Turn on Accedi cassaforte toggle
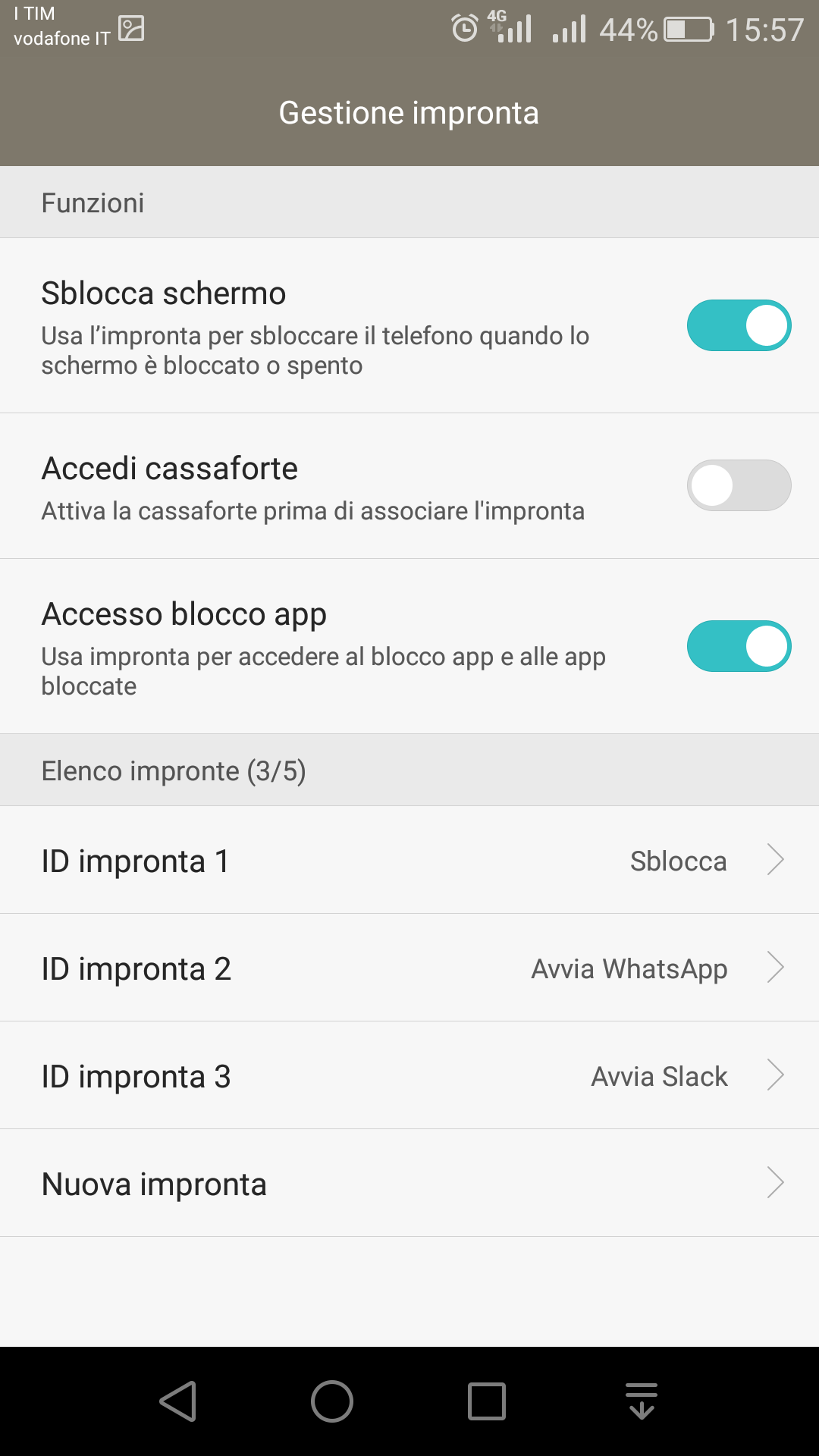This screenshot has width=819, height=1456. click(739, 485)
